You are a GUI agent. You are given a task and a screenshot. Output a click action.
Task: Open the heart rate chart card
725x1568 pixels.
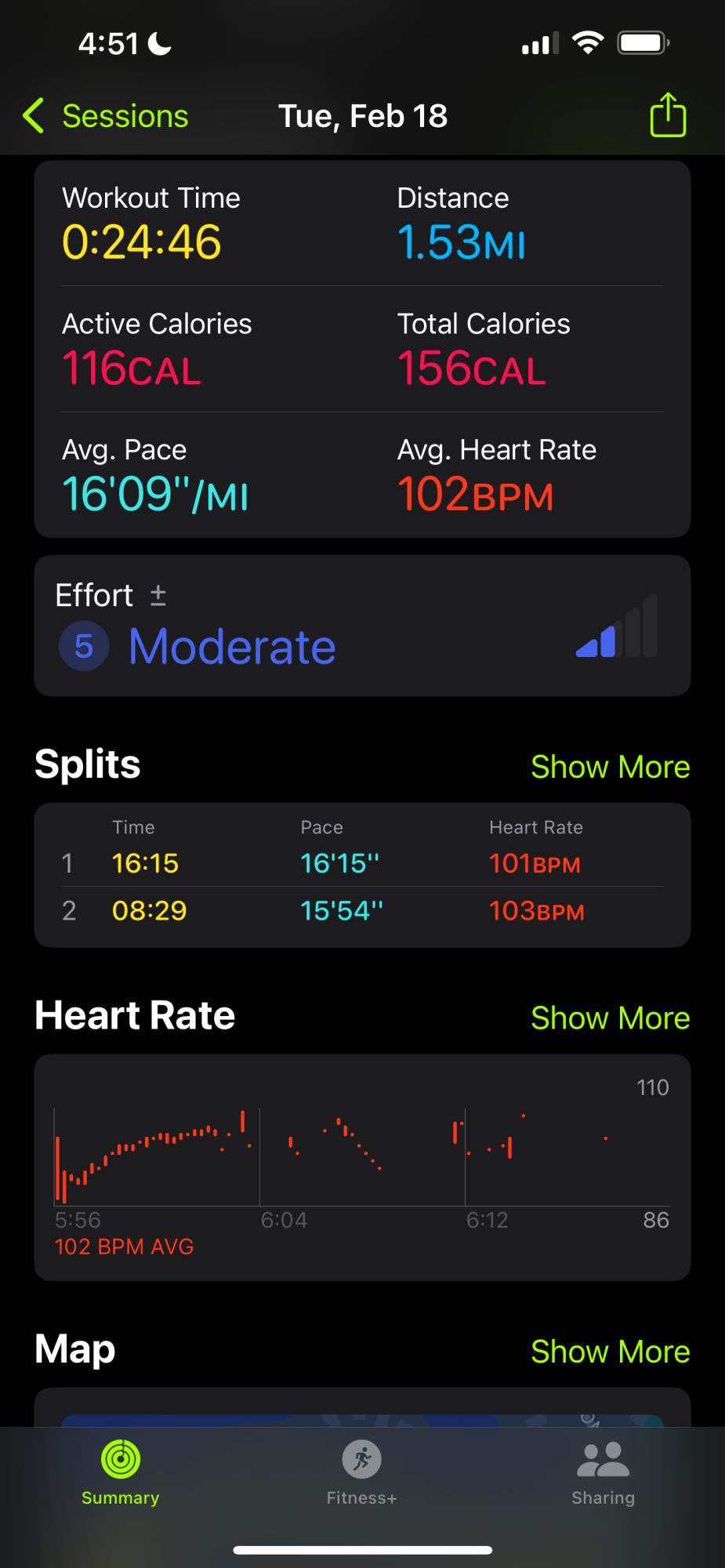click(361, 1167)
